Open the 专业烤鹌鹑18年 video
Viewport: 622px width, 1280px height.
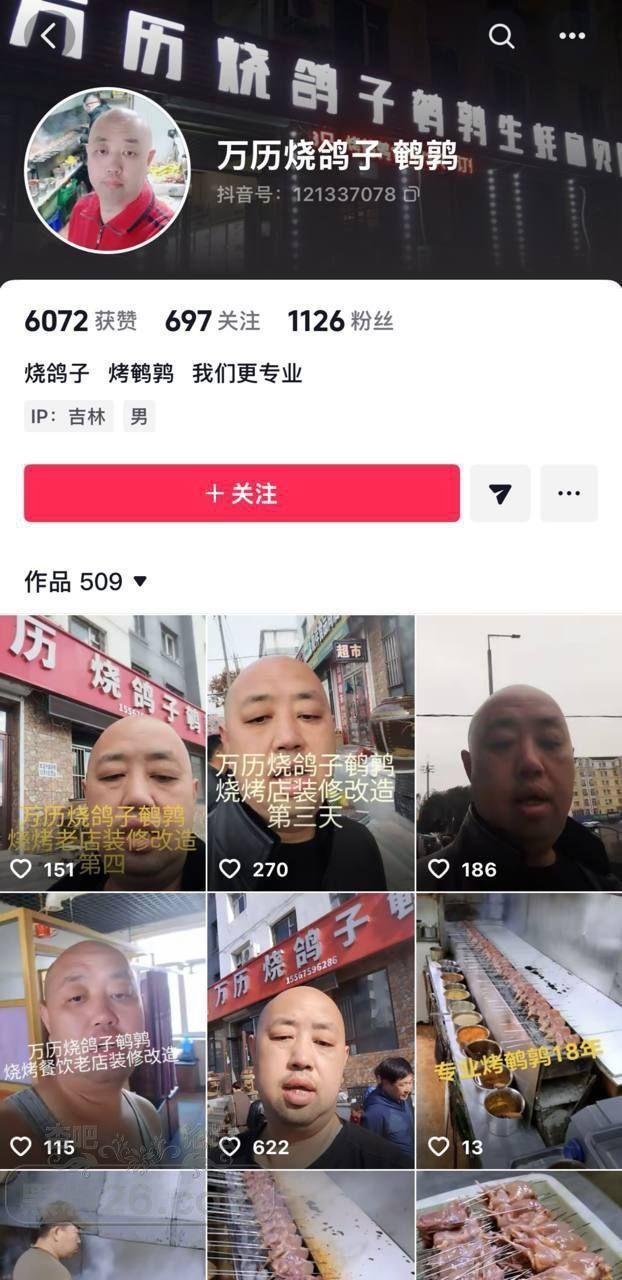[518, 1030]
